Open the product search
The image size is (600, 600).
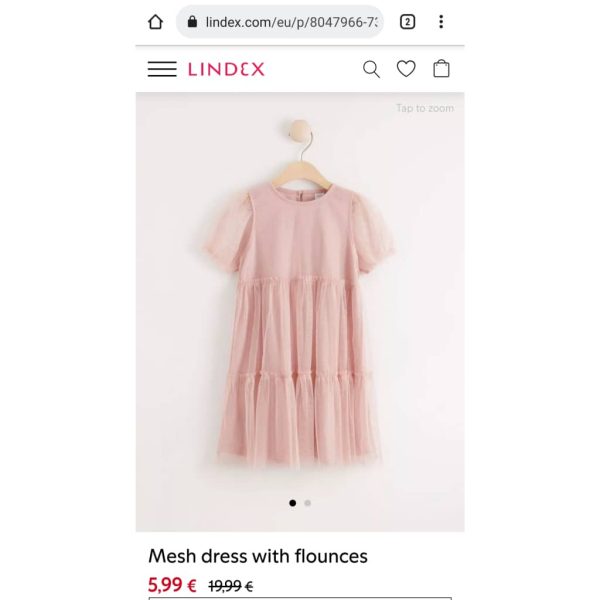[x=371, y=69]
